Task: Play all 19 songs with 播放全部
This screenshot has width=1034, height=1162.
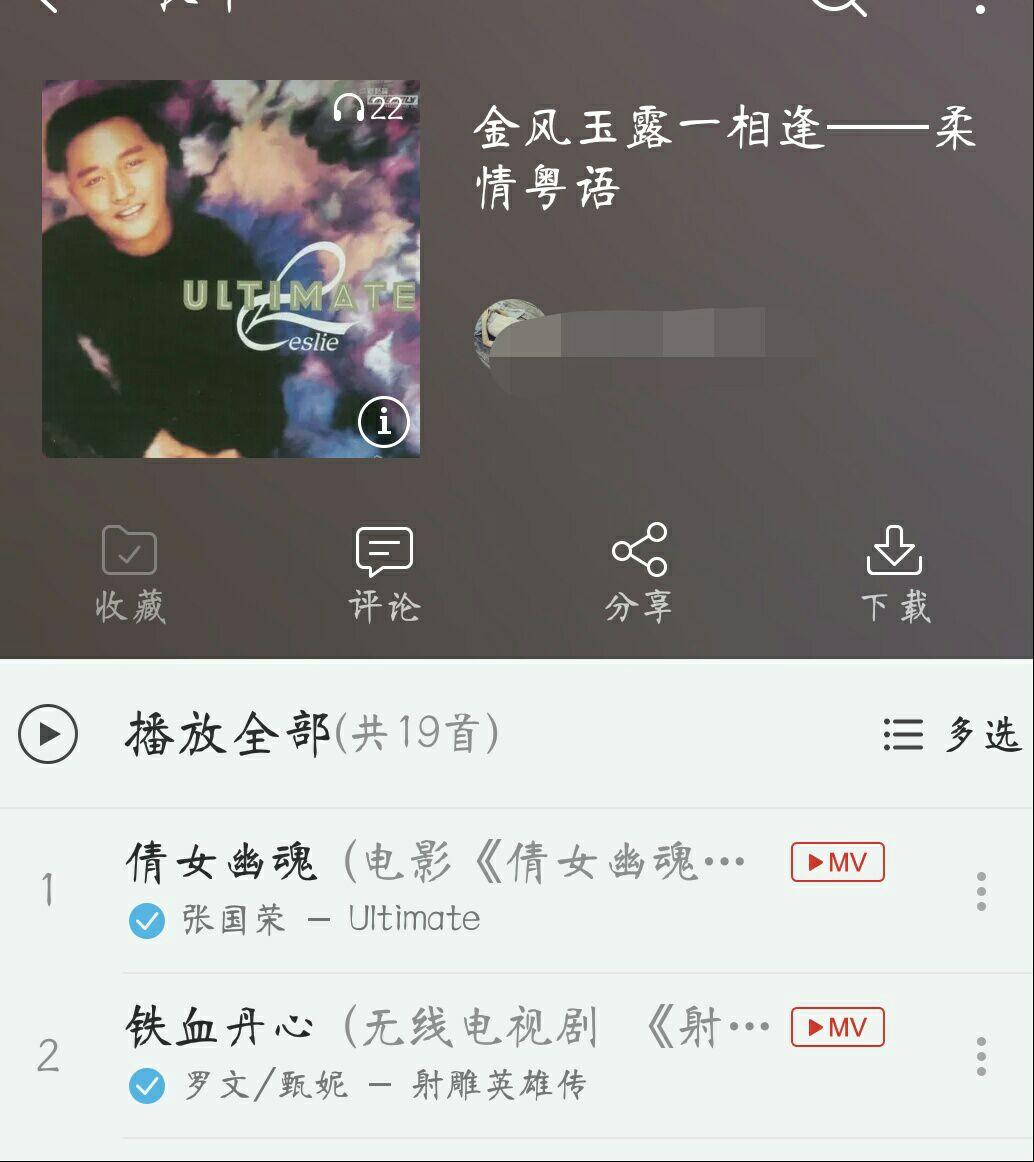Action: (230, 735)
